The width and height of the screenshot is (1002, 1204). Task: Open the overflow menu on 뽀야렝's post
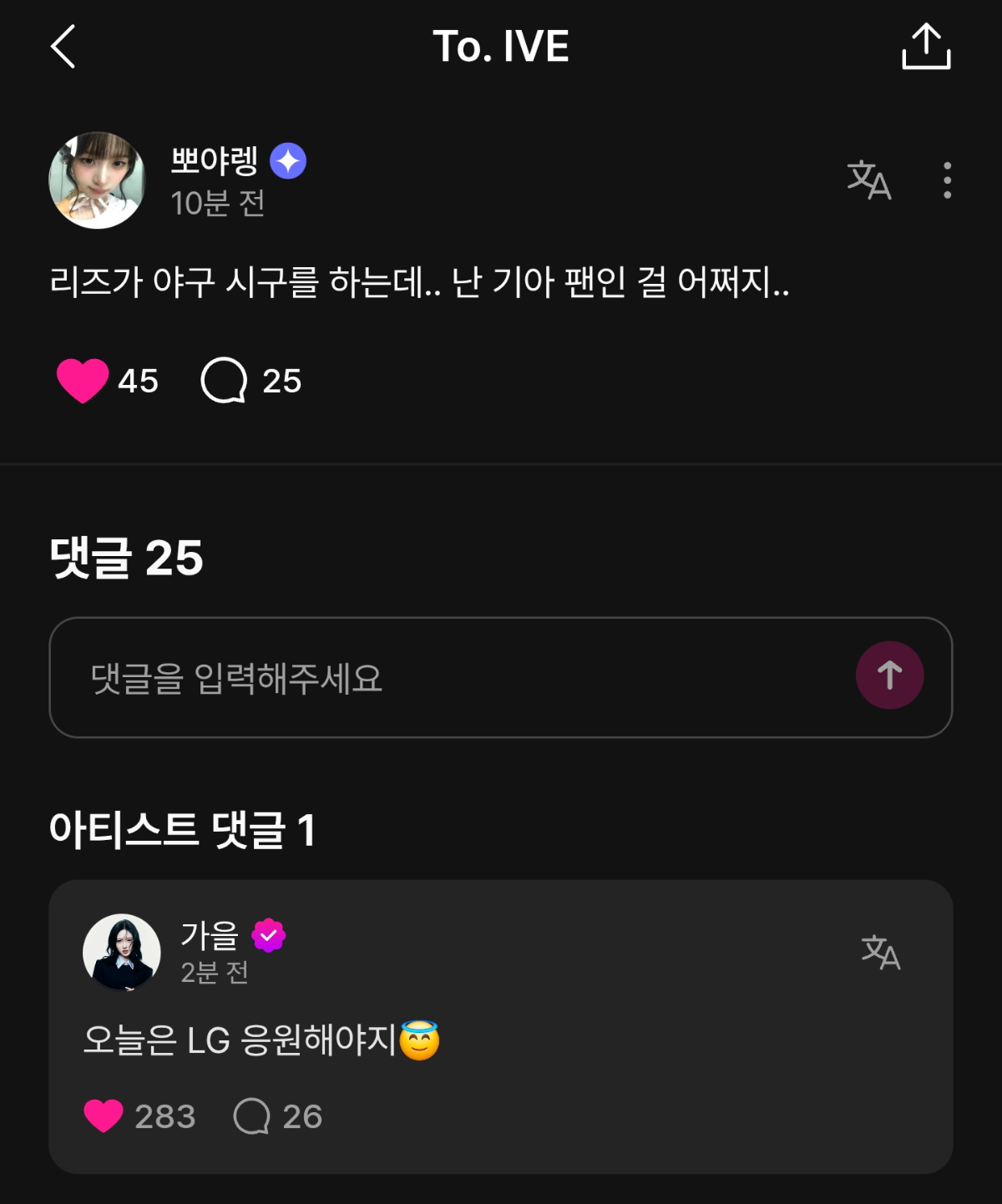pos(947,180)
